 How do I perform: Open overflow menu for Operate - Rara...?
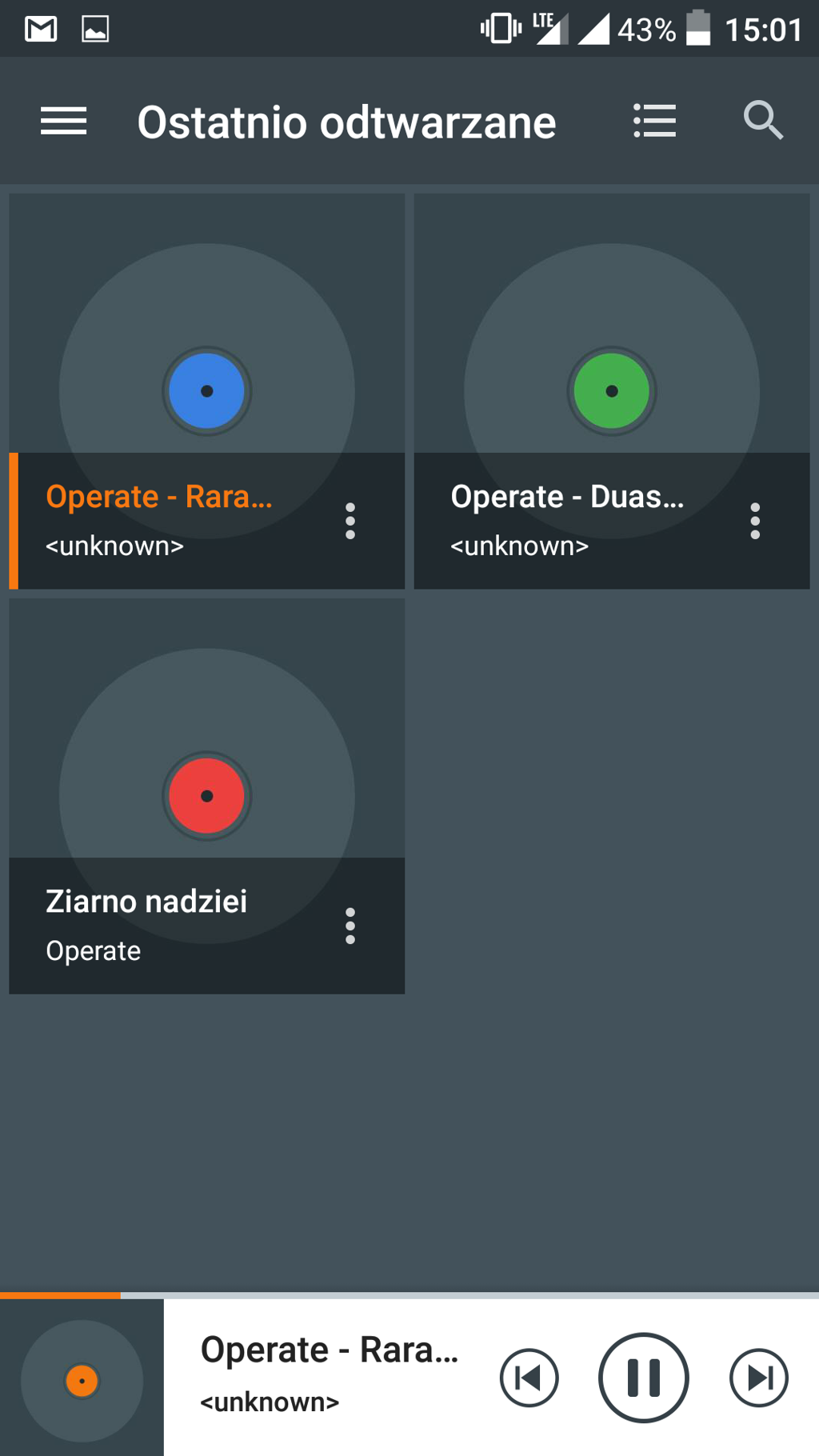pyautogui.click(x=350, y=522)
